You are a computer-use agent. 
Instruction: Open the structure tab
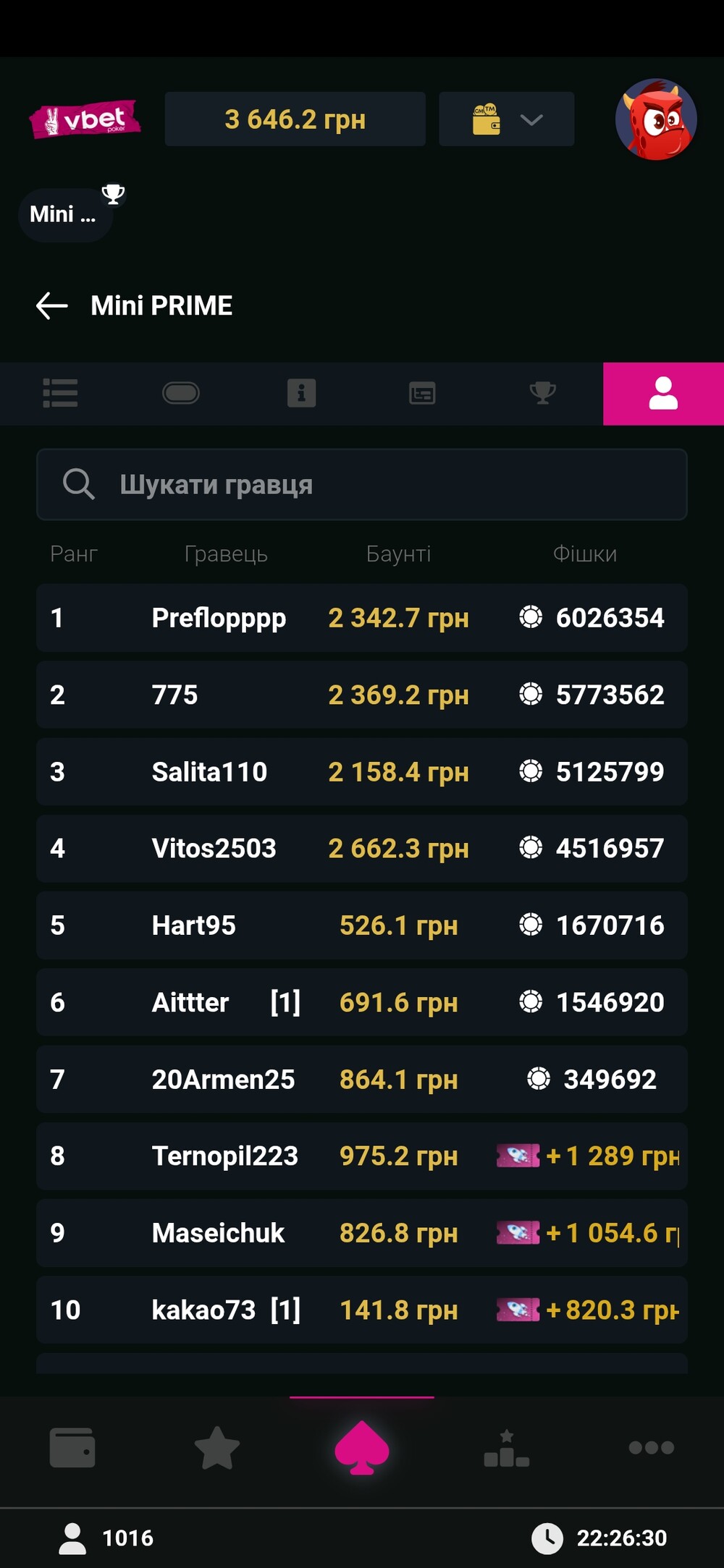point(422,394)
